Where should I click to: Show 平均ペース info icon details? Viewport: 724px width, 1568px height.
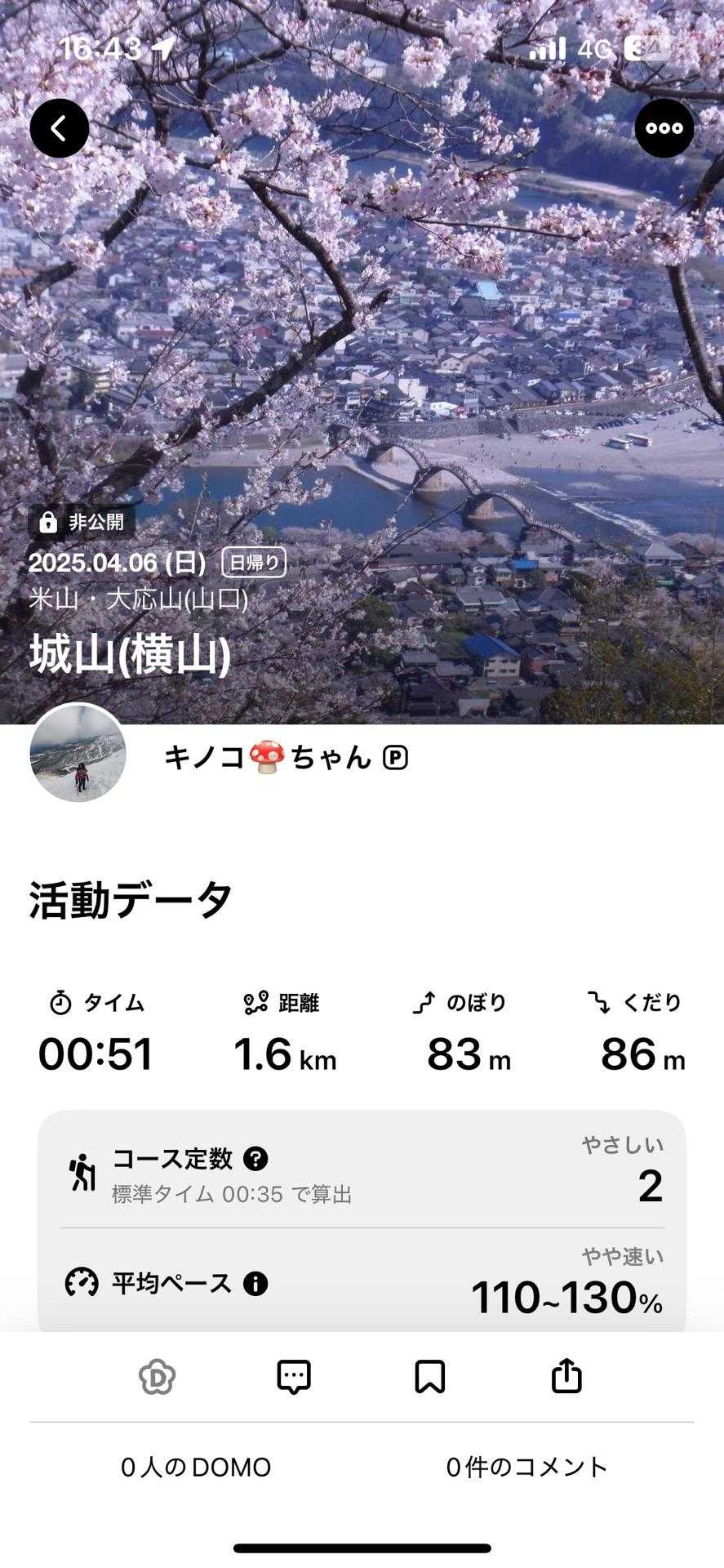click(255, 1283)
